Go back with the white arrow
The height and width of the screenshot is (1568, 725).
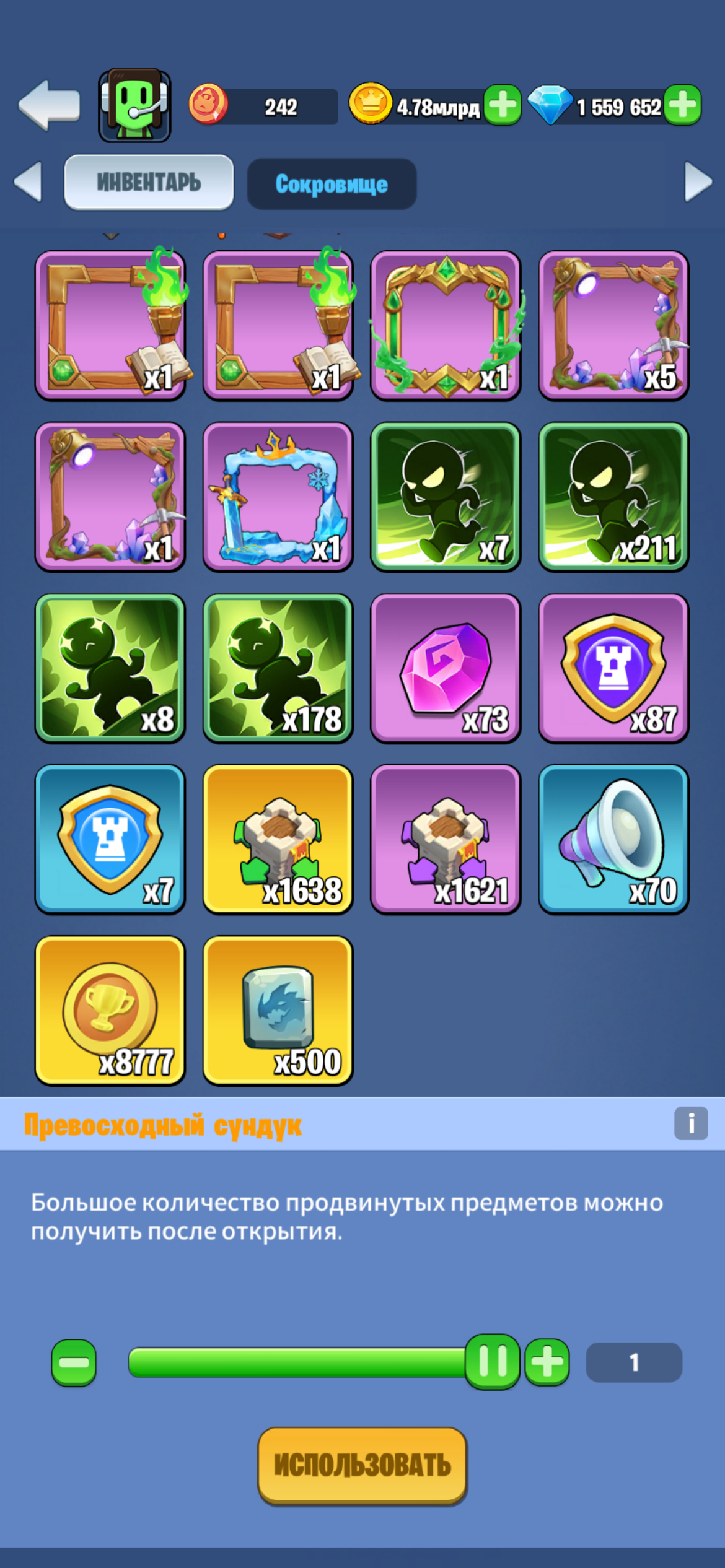pos(49,105)
